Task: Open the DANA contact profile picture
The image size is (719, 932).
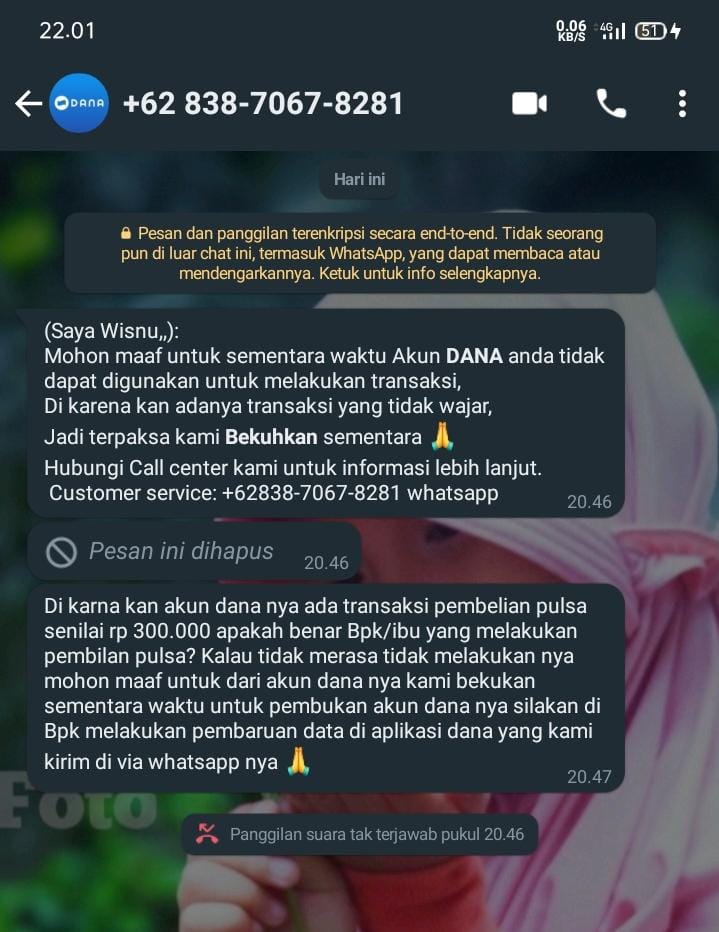Action: (79, 103)
